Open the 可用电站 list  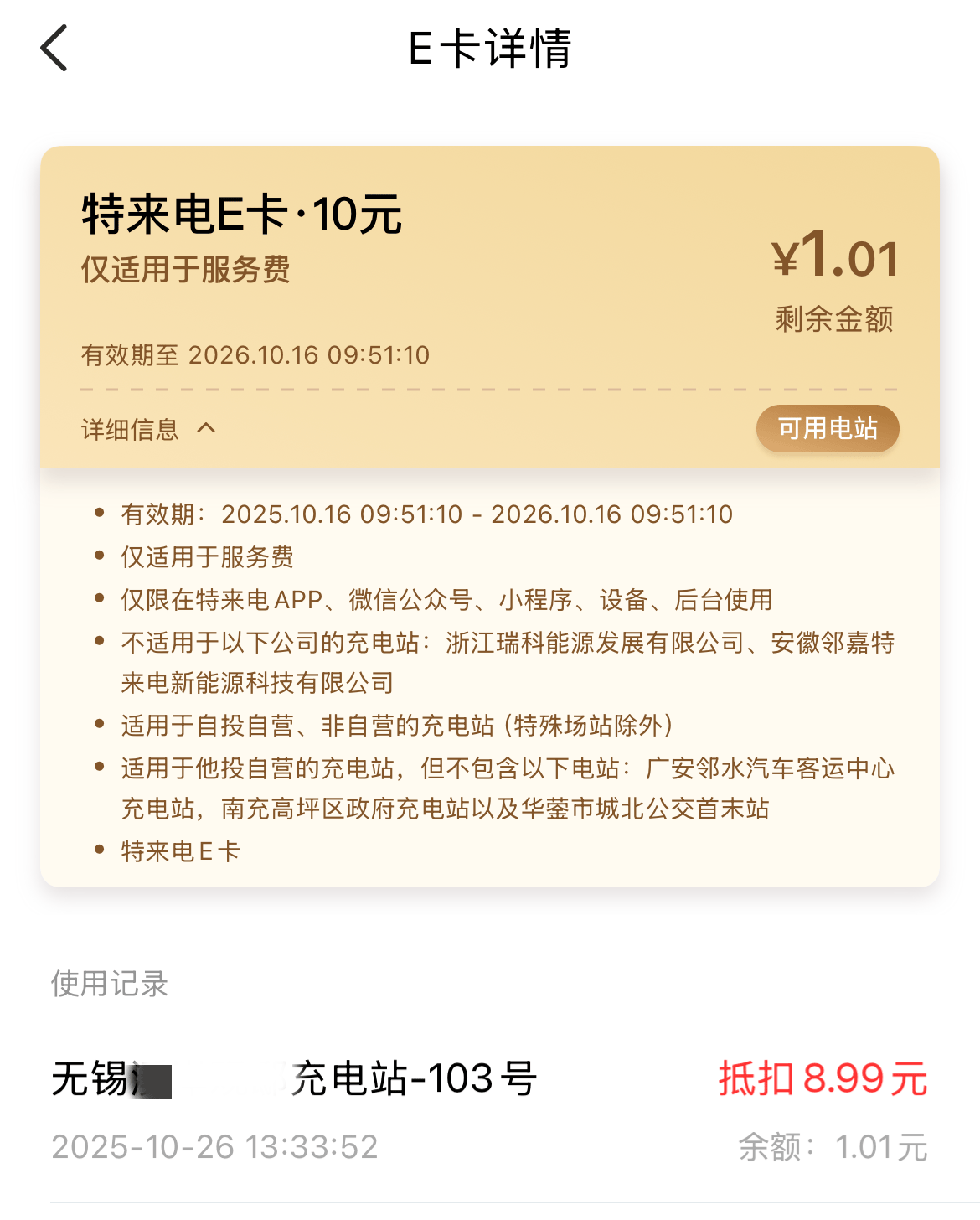tap(827, 429)
